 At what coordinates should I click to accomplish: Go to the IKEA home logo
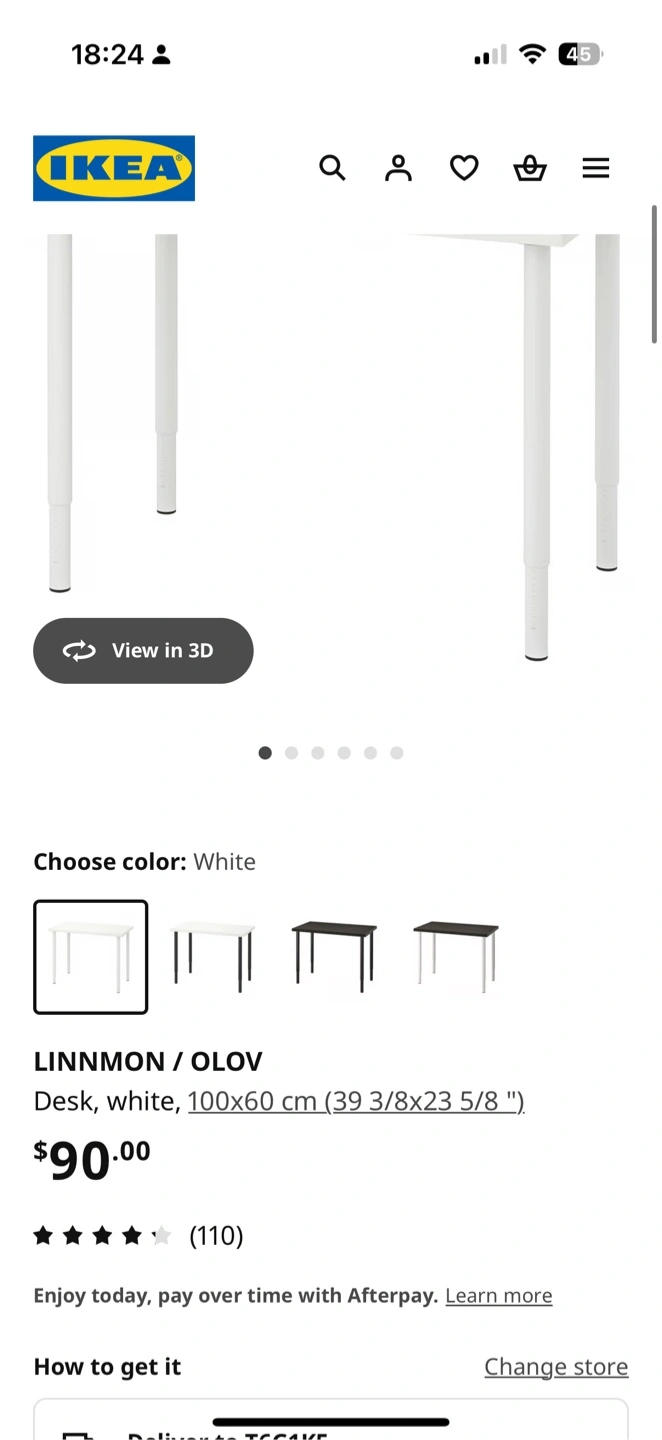pos(114,168)
